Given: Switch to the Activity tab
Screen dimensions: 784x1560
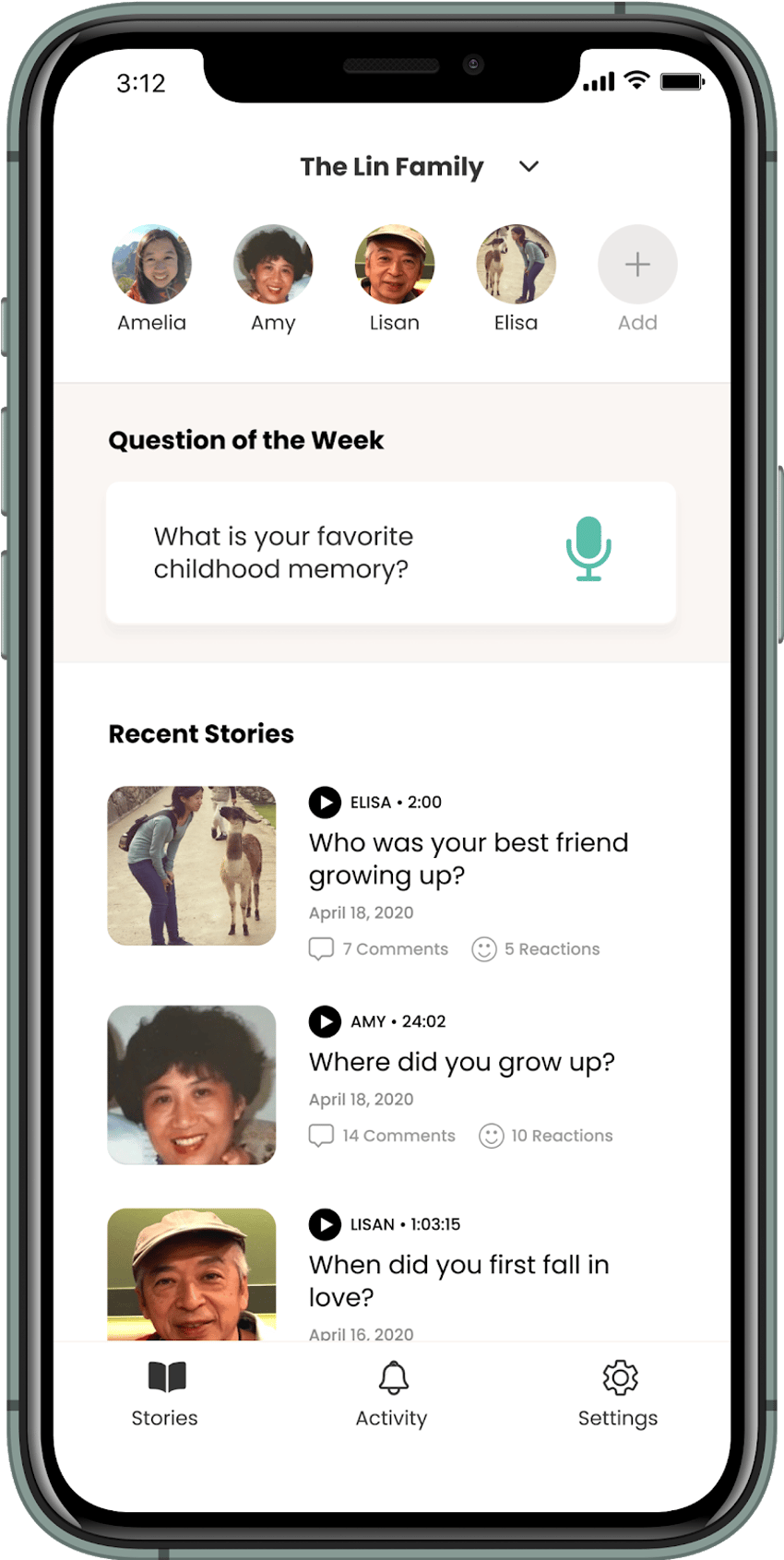Looking at the screenshot, I should click(392, 1394).
